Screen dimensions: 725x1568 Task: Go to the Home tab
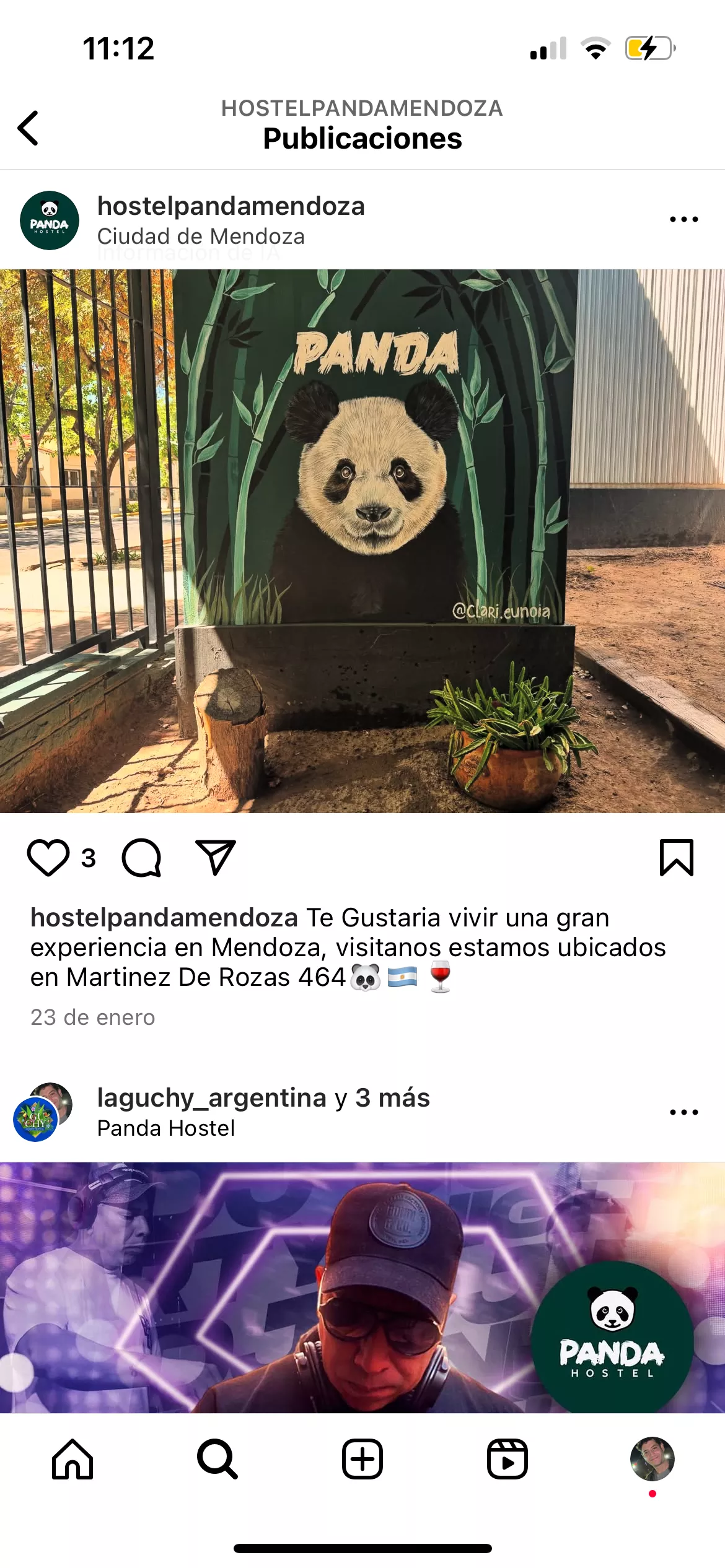click(x=72, y=1459)
